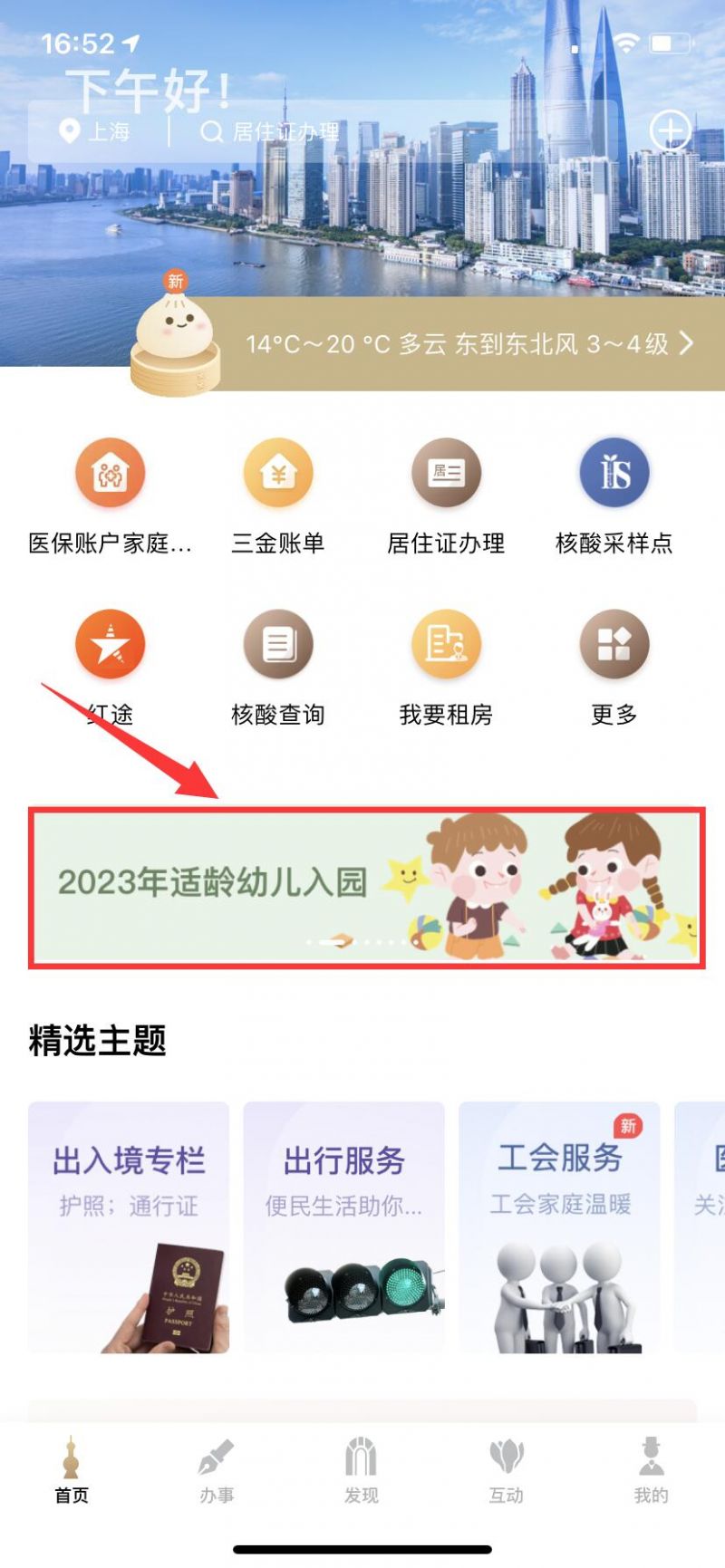Switch to the 发现 tab

tap(361, 1471)
